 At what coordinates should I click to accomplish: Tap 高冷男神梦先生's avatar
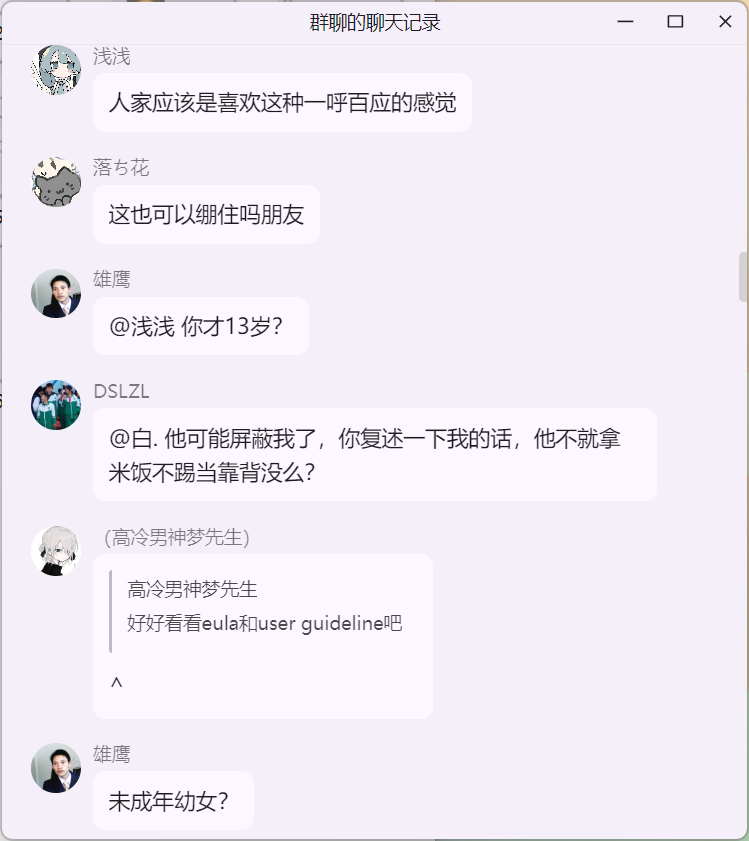[x=57, y=551]
